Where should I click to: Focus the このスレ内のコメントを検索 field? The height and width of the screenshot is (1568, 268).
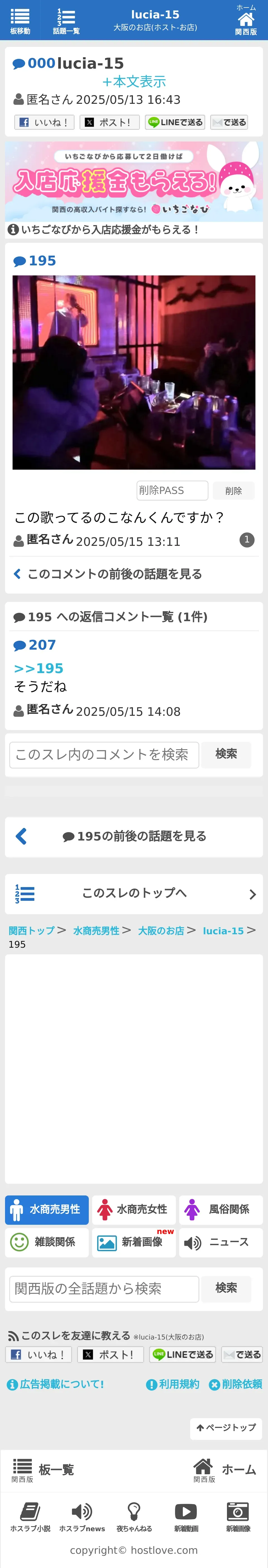click(104, 754)
